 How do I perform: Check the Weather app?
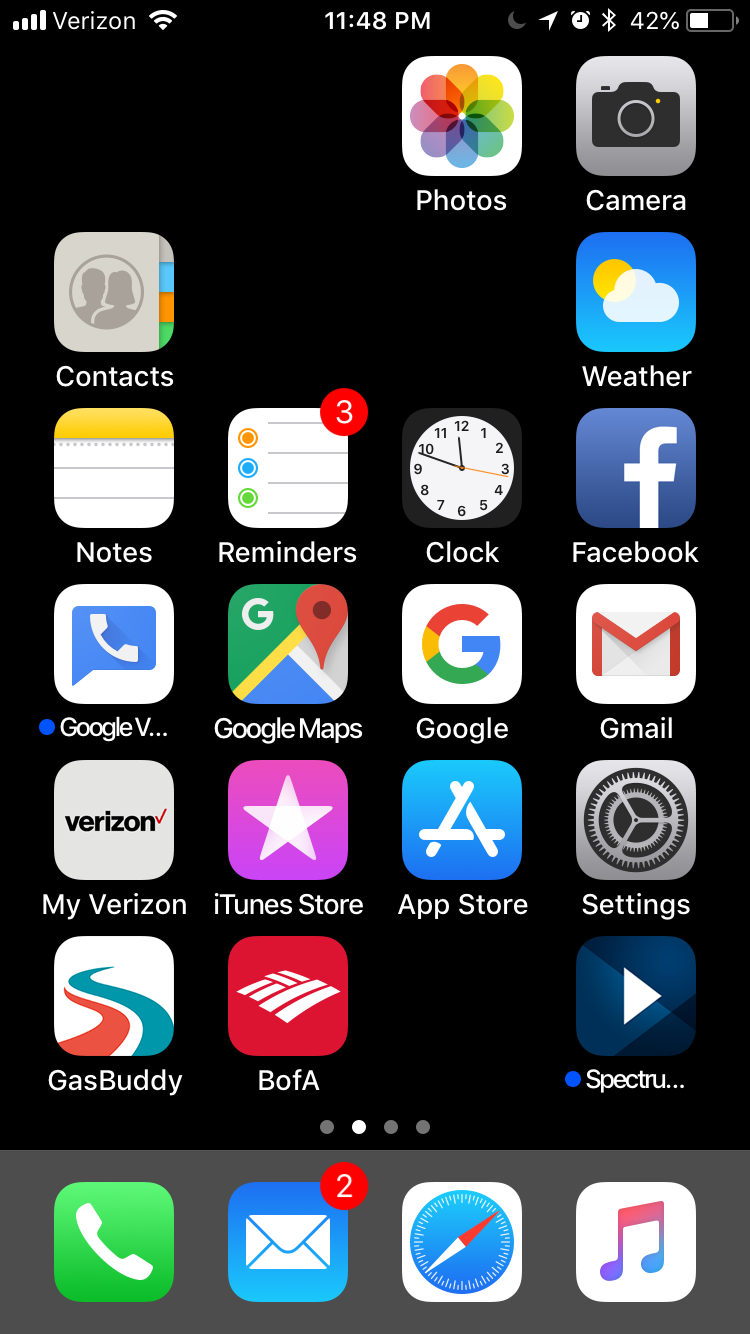(x=636, y=292)
